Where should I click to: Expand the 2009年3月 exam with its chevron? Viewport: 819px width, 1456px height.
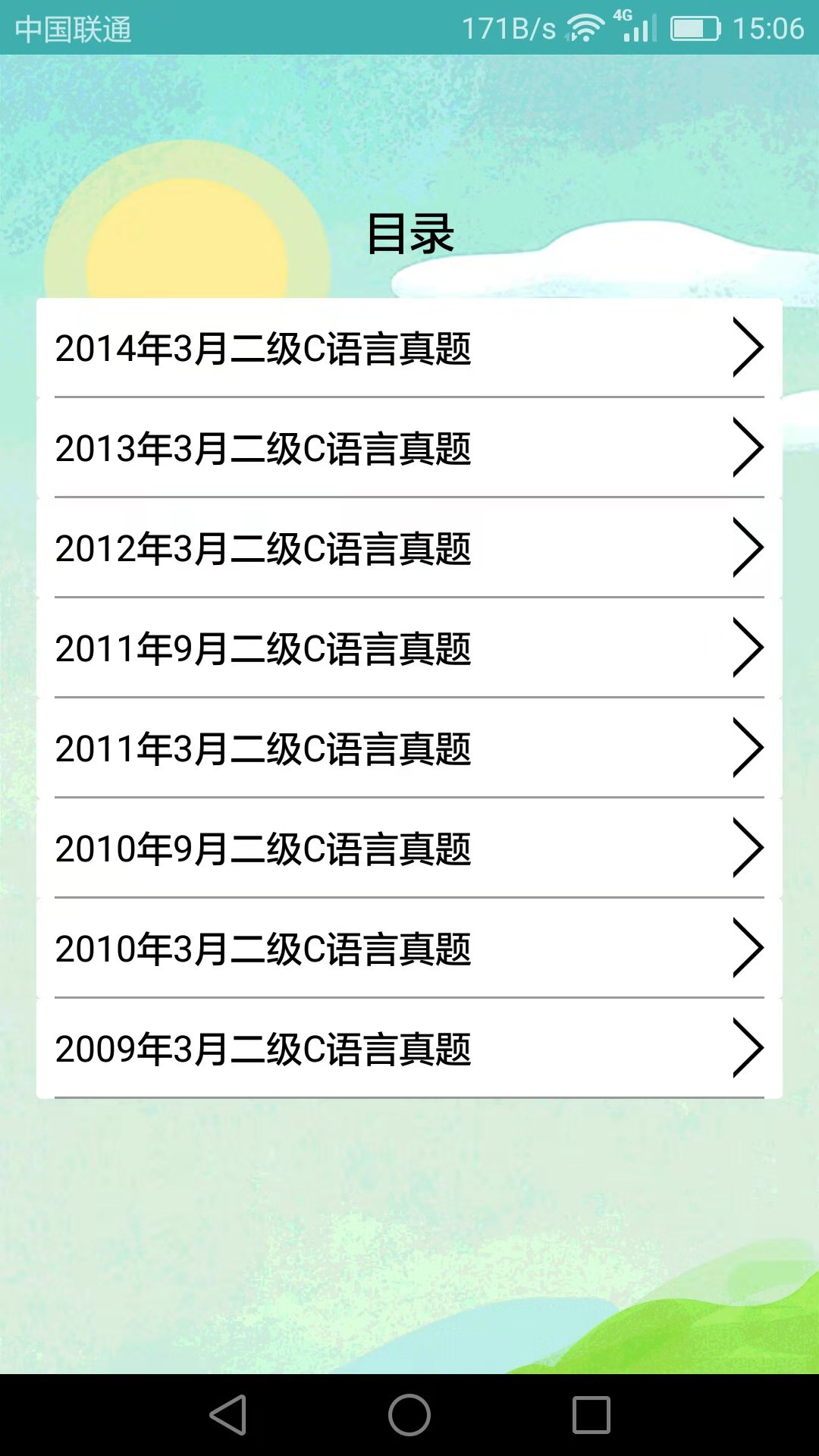coord(748,1047)
